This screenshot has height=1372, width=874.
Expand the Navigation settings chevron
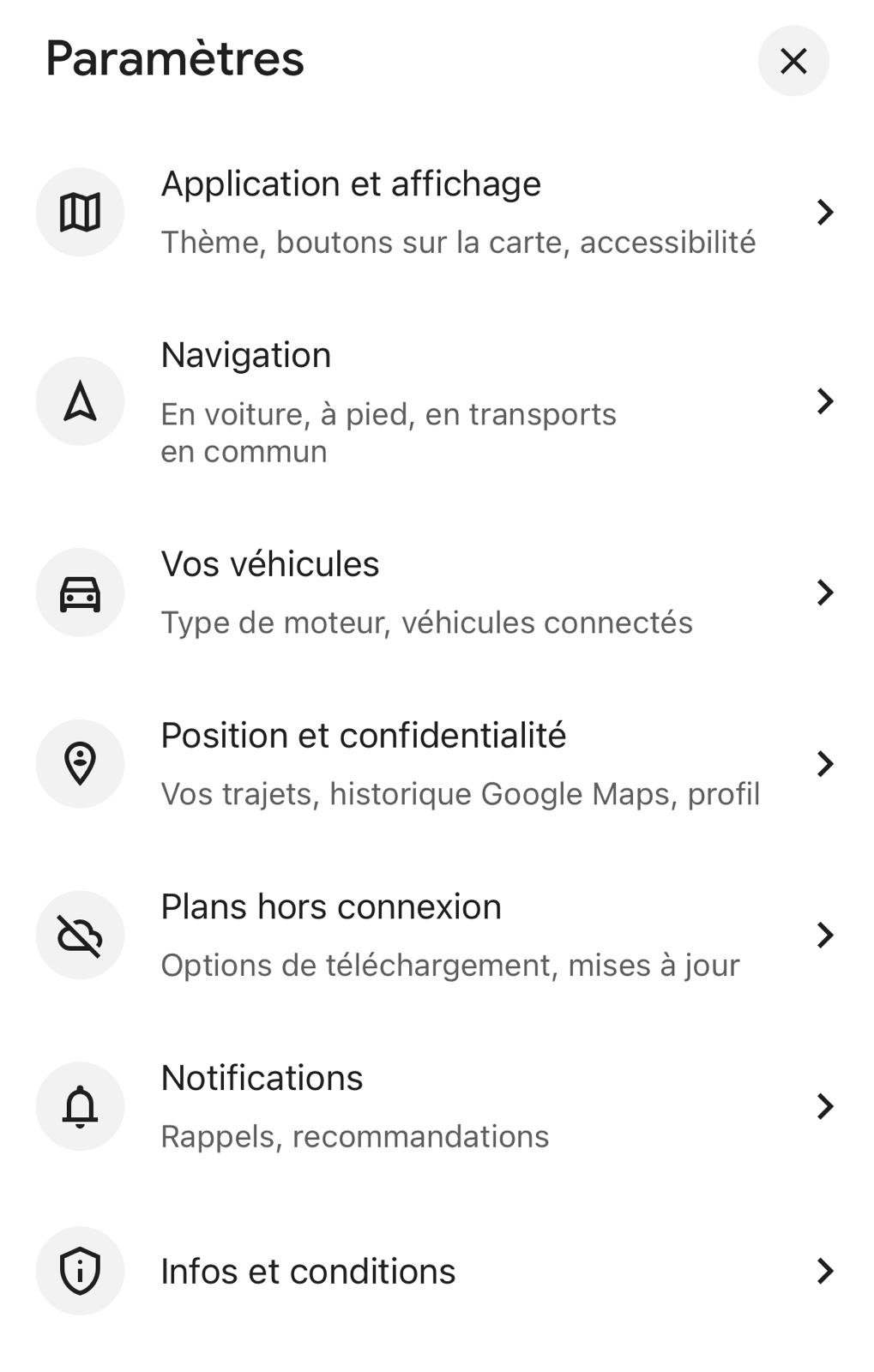click(x=824, y=400)
